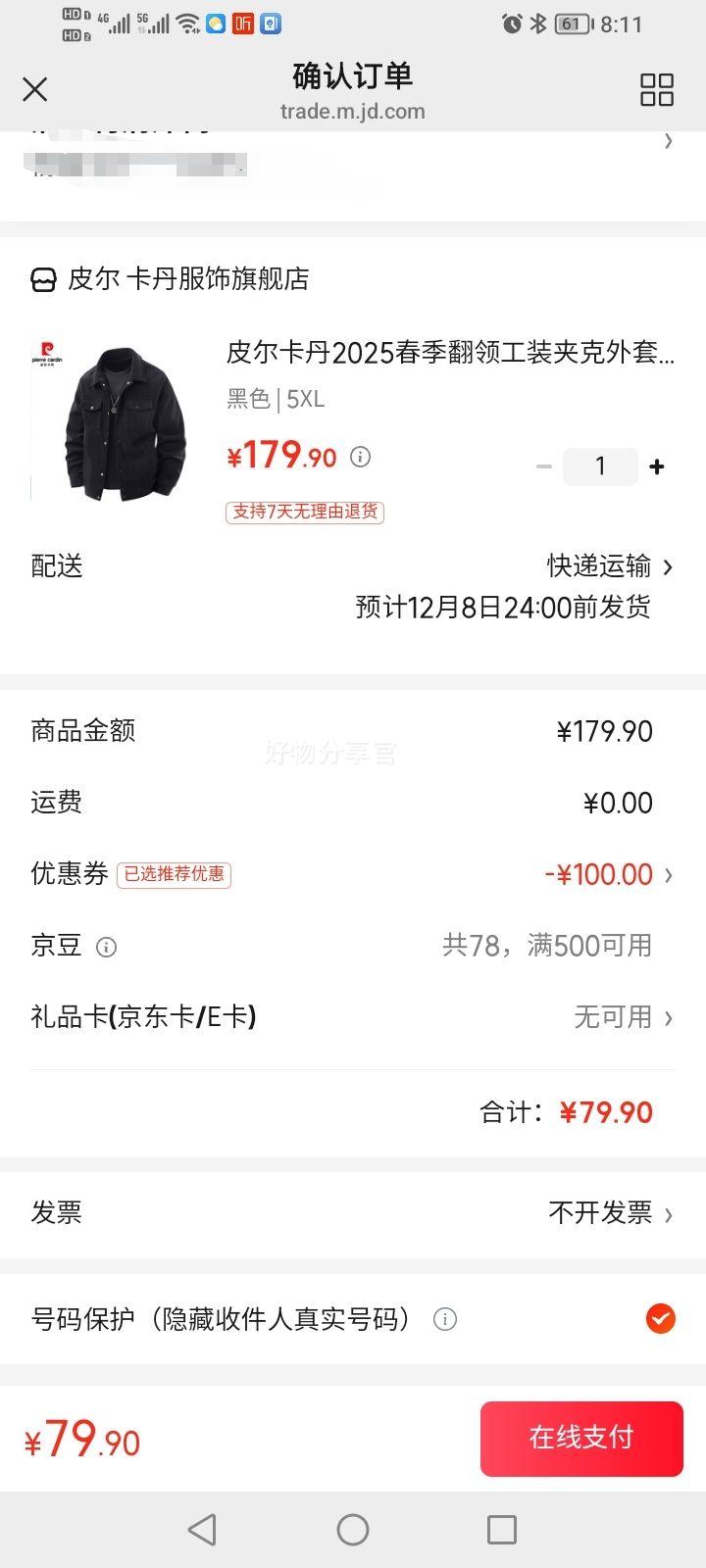Increase quantity with plus button

coord(657,466)
